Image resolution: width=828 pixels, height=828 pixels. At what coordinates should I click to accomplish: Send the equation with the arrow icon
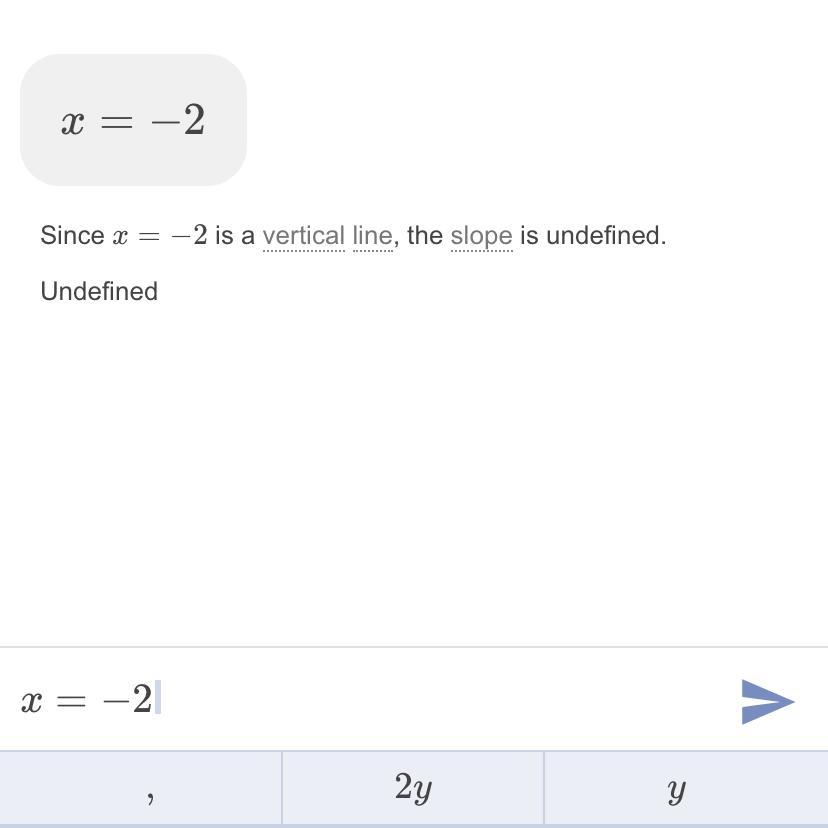coord(767,701)
